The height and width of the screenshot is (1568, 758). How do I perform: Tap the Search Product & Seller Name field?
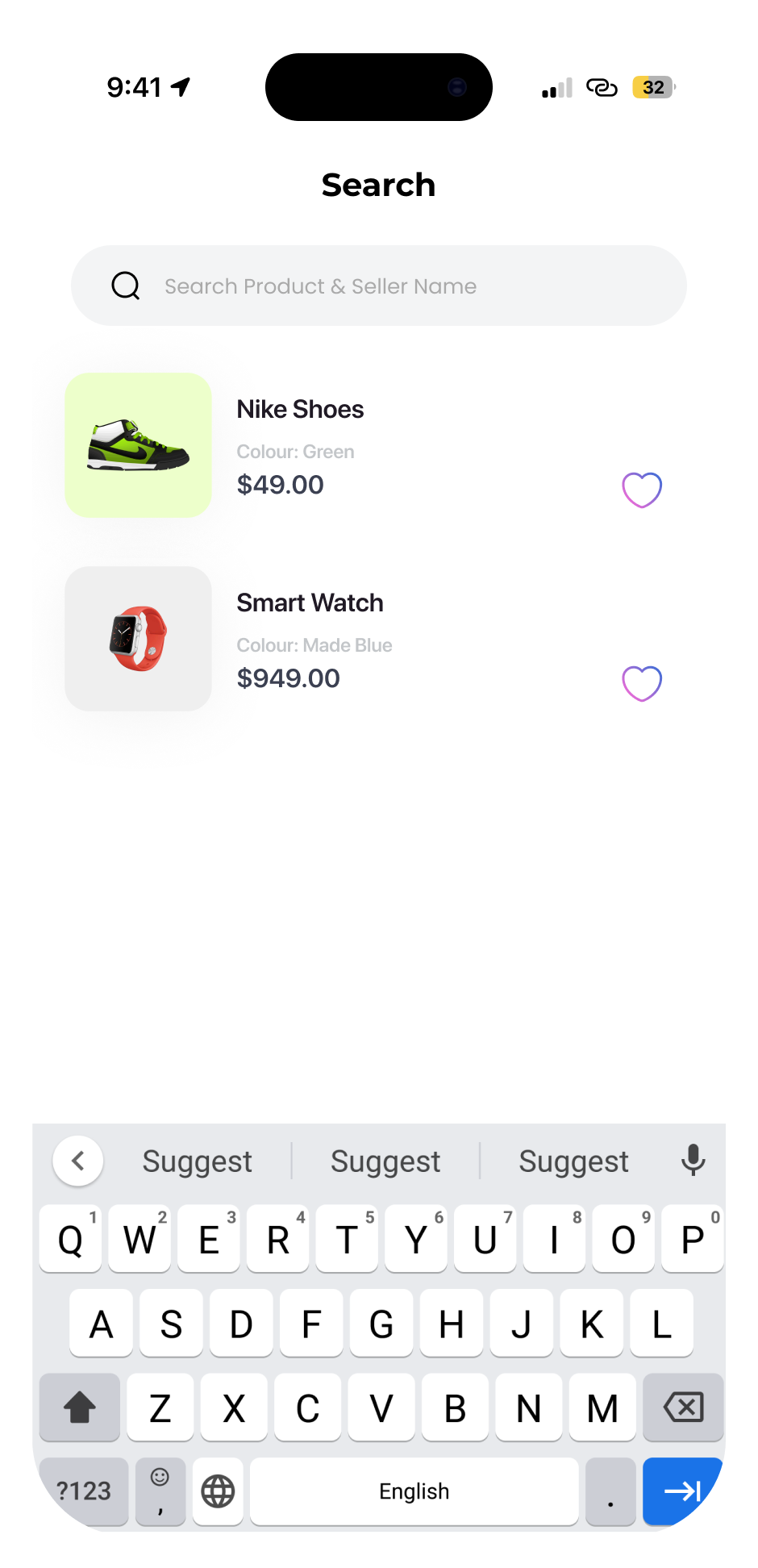coord(379,286)
